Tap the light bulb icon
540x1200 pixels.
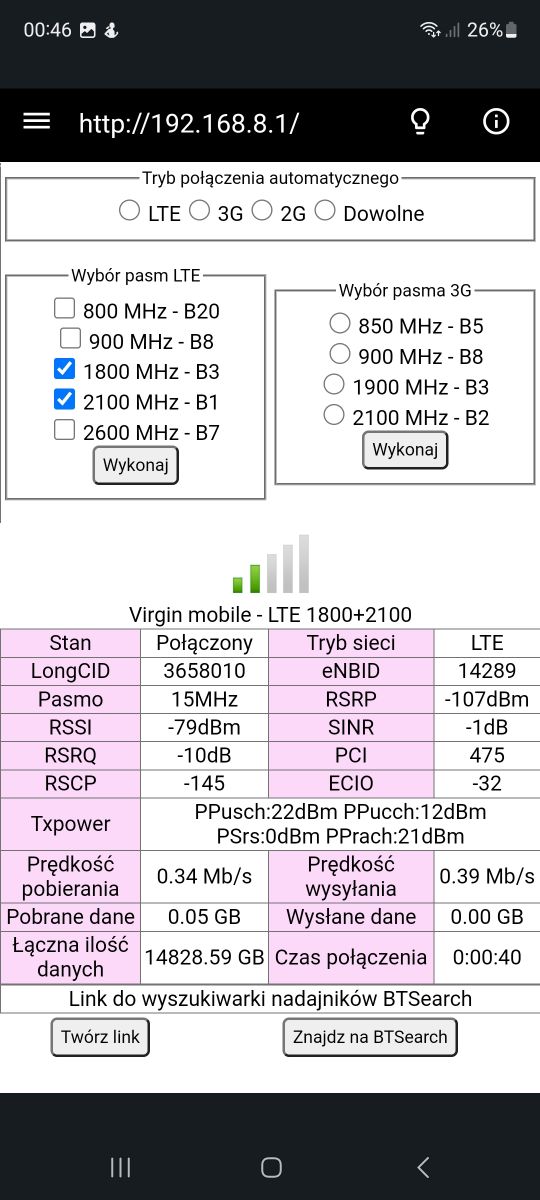421,122
